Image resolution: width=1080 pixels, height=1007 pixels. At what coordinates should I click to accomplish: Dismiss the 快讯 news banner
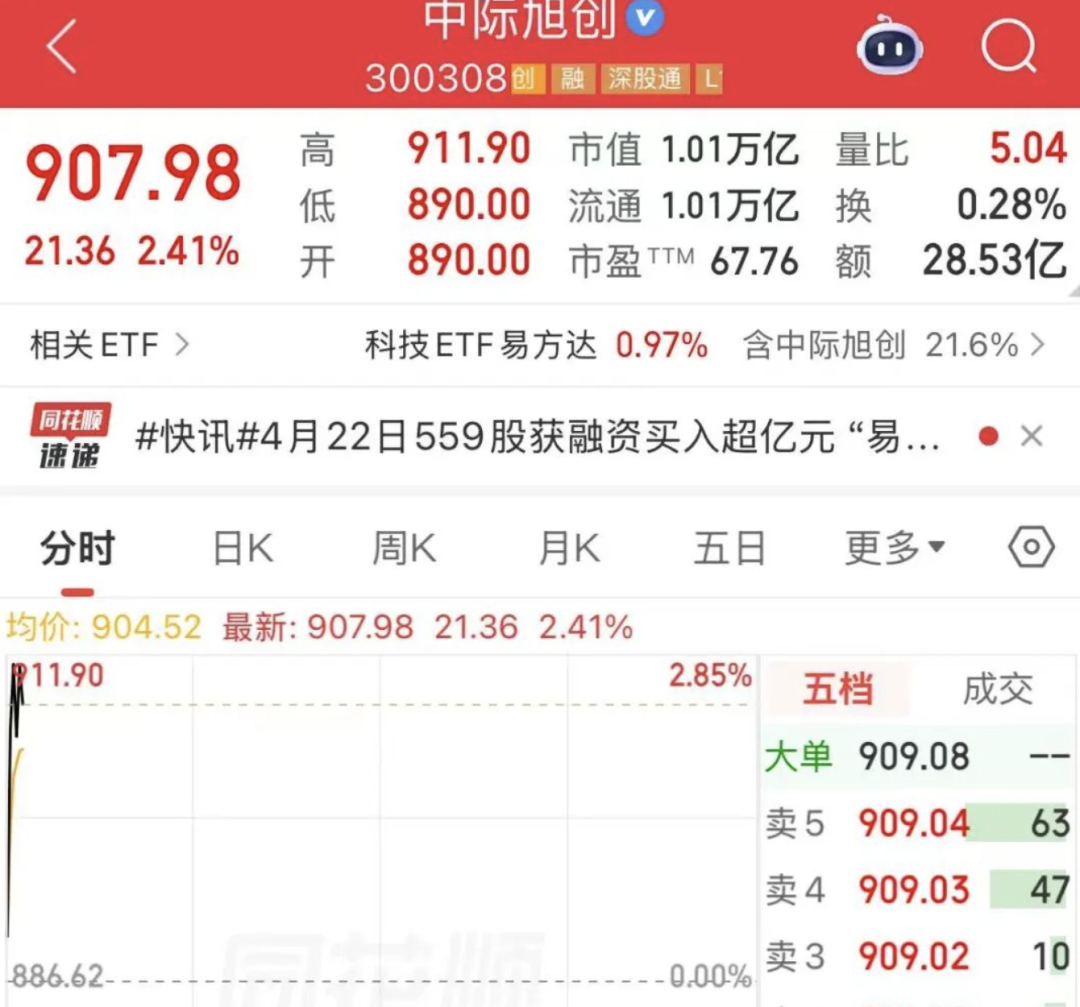[1031, 437]
